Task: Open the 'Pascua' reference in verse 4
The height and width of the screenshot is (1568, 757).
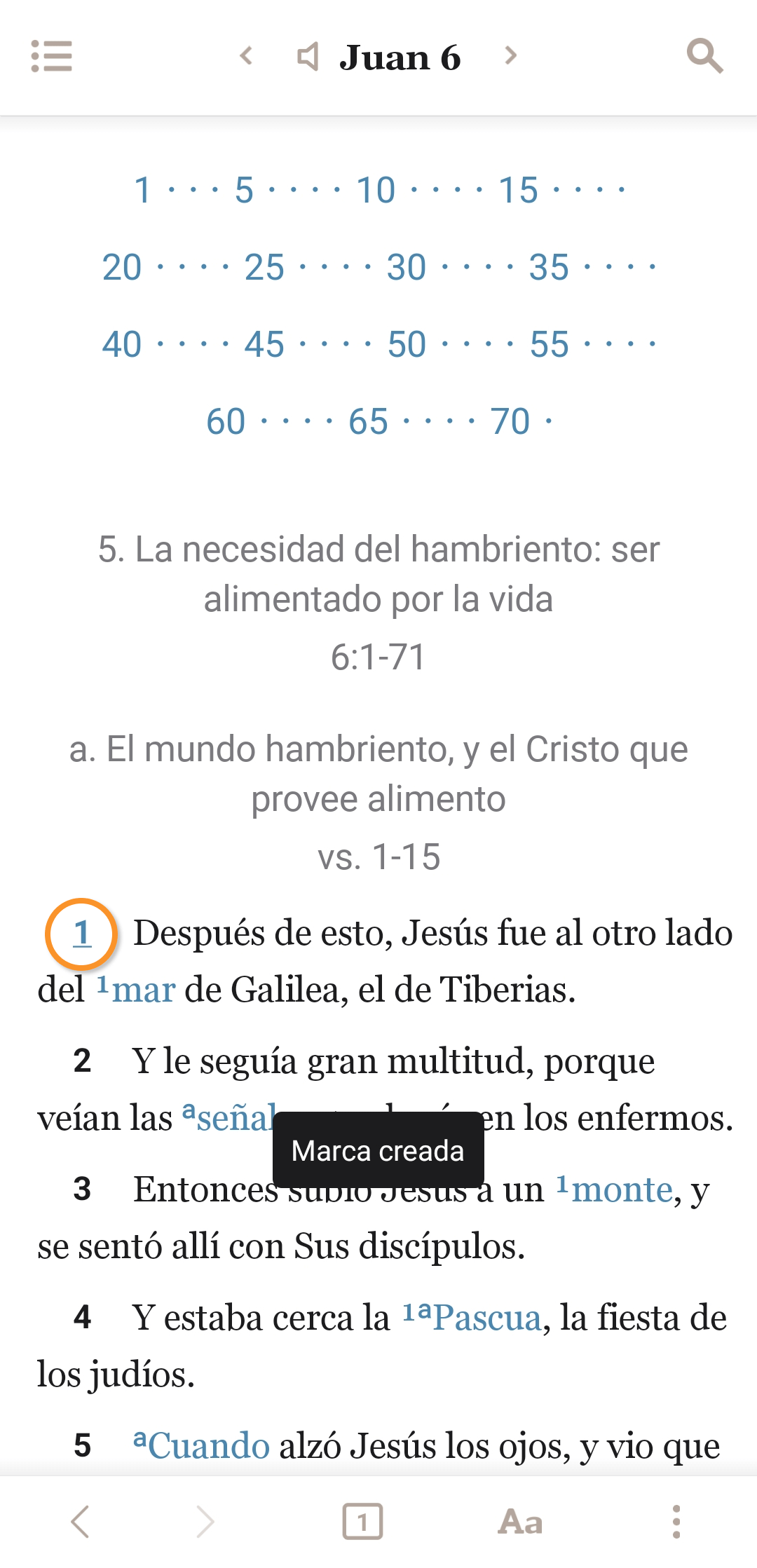Action: (486, 1318)
